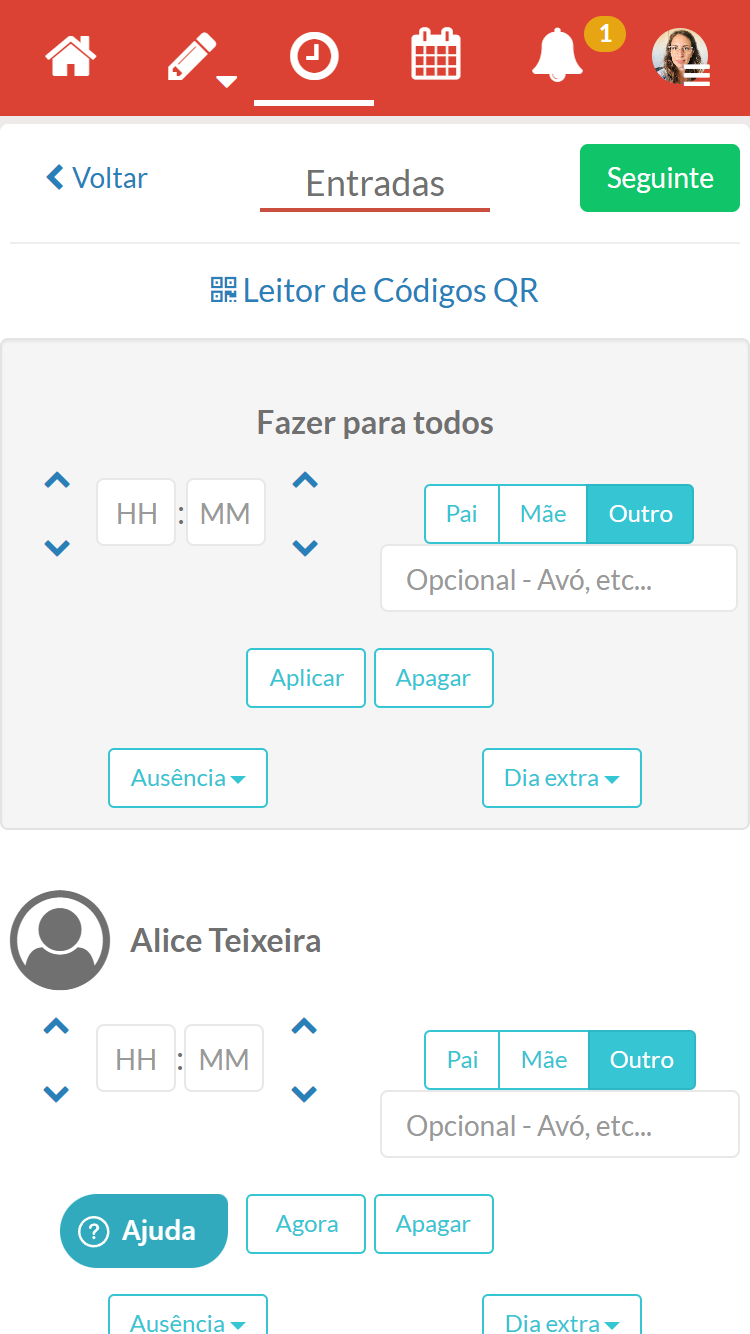Screen dimensions: 750x1334
Task: Expand Dia extra dropdown in Fazer para todos
Action: pyautogui.click(x=562, y=778)
